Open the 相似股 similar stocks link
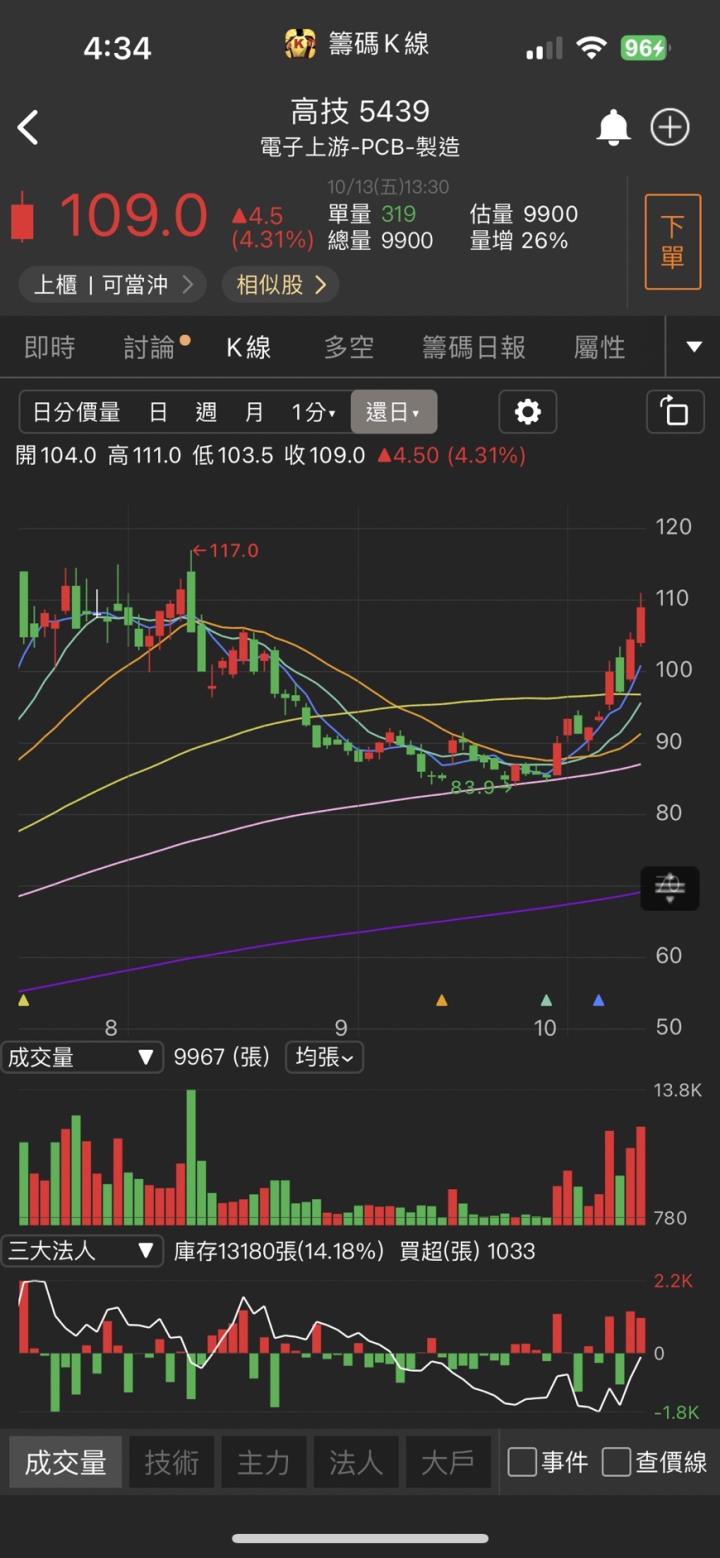Viewport: 720px width, 1558px height. tap(281, 284)
